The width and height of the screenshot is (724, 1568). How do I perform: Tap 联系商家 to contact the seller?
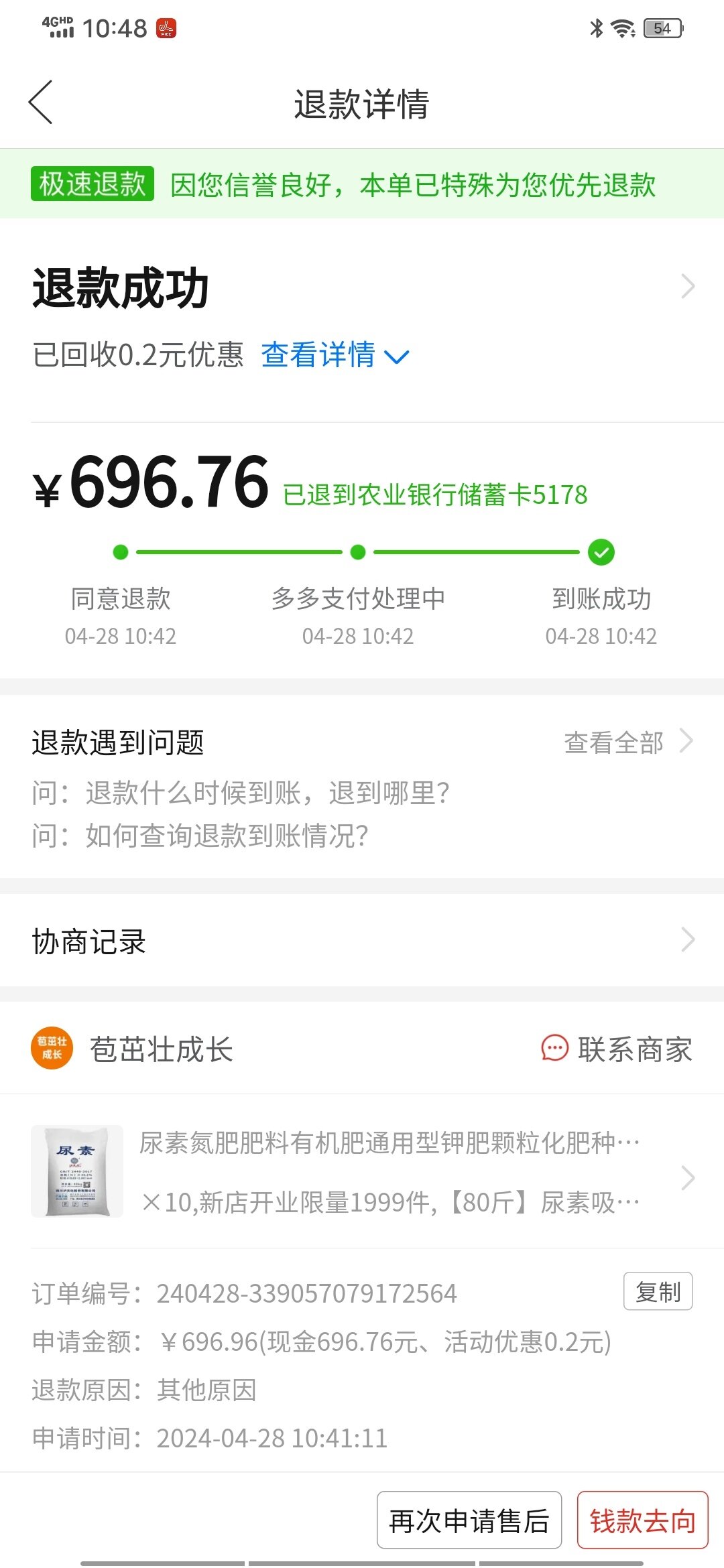617,1049
